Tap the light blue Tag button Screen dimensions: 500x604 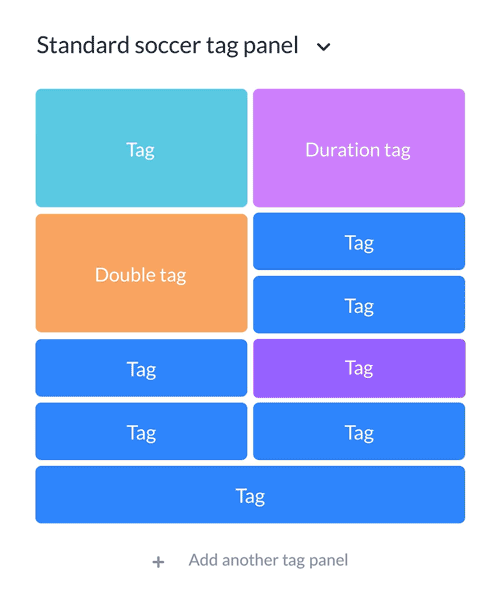tap(141, 148)
